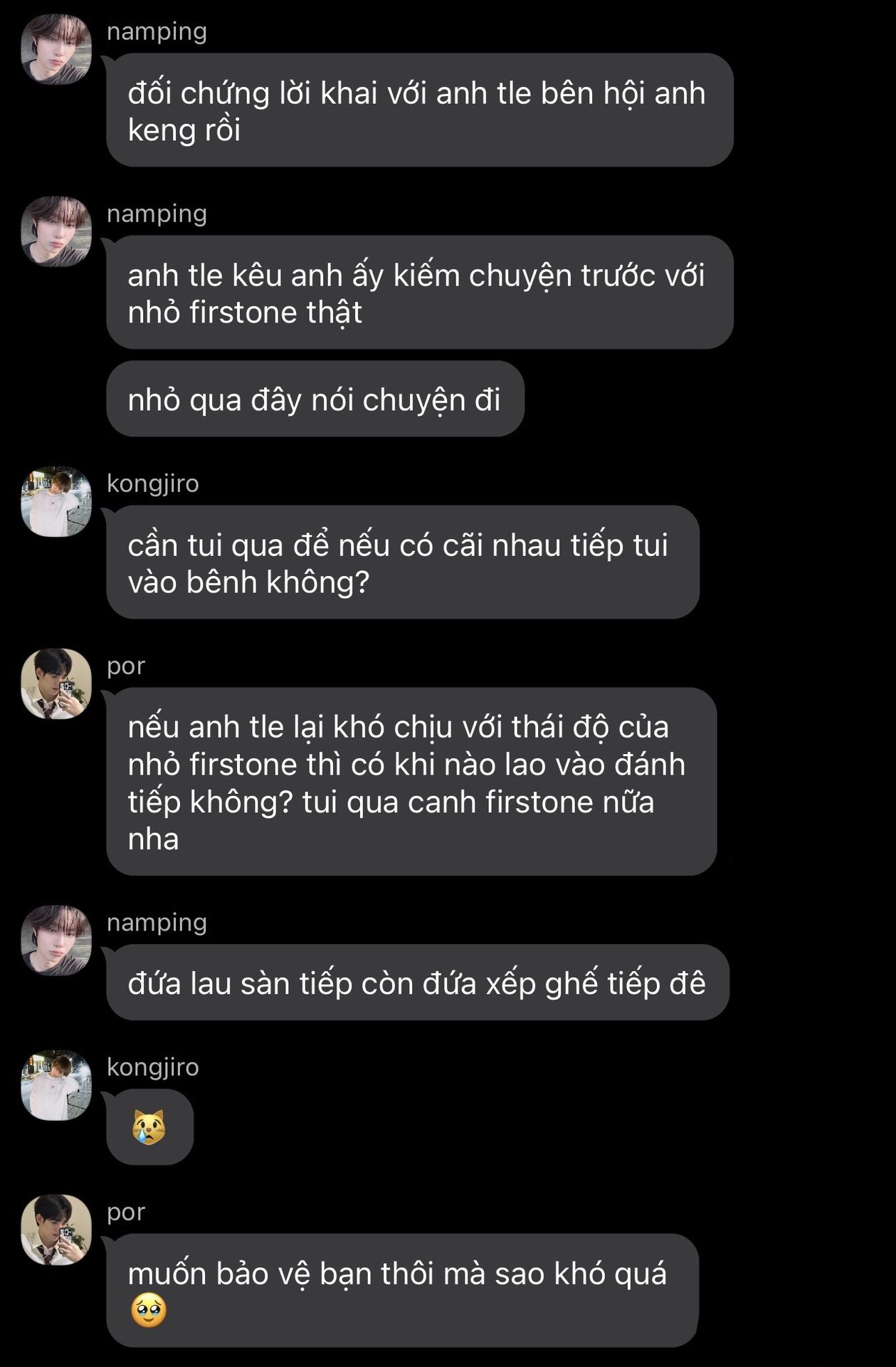
Task: Open kongjiro's avatar beside crying cat emoji
Action: [56, 1084]
